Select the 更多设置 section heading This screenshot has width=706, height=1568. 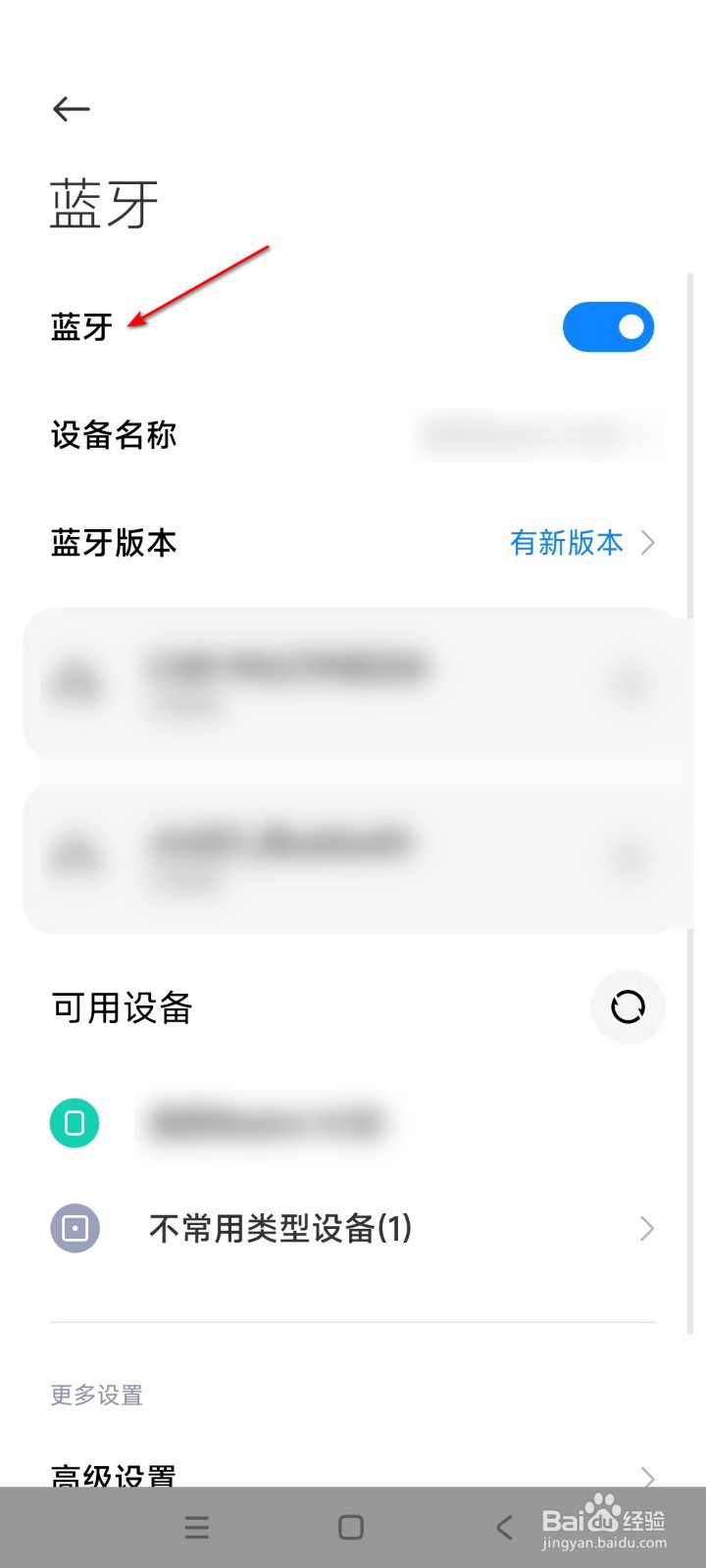click(x=95, y=1396)
